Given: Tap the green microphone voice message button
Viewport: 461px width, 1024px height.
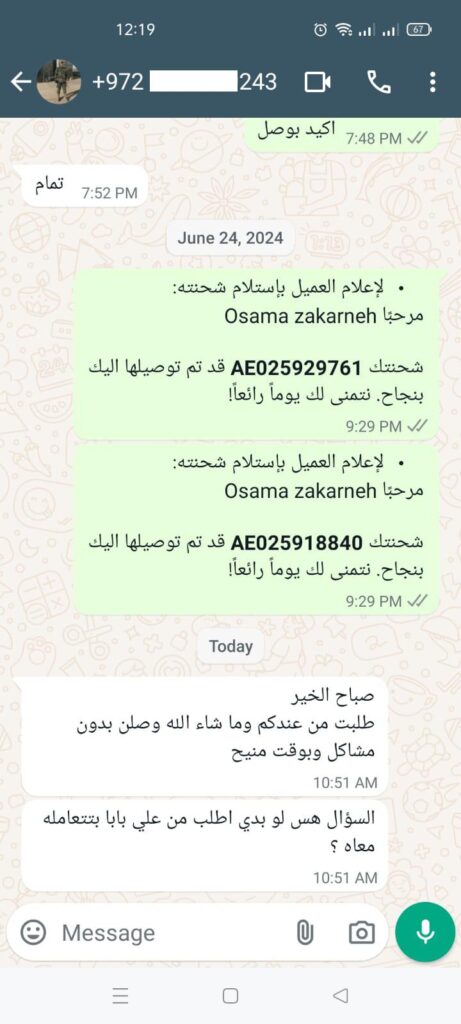Looking at the screenshot, I should coord(425,932).
